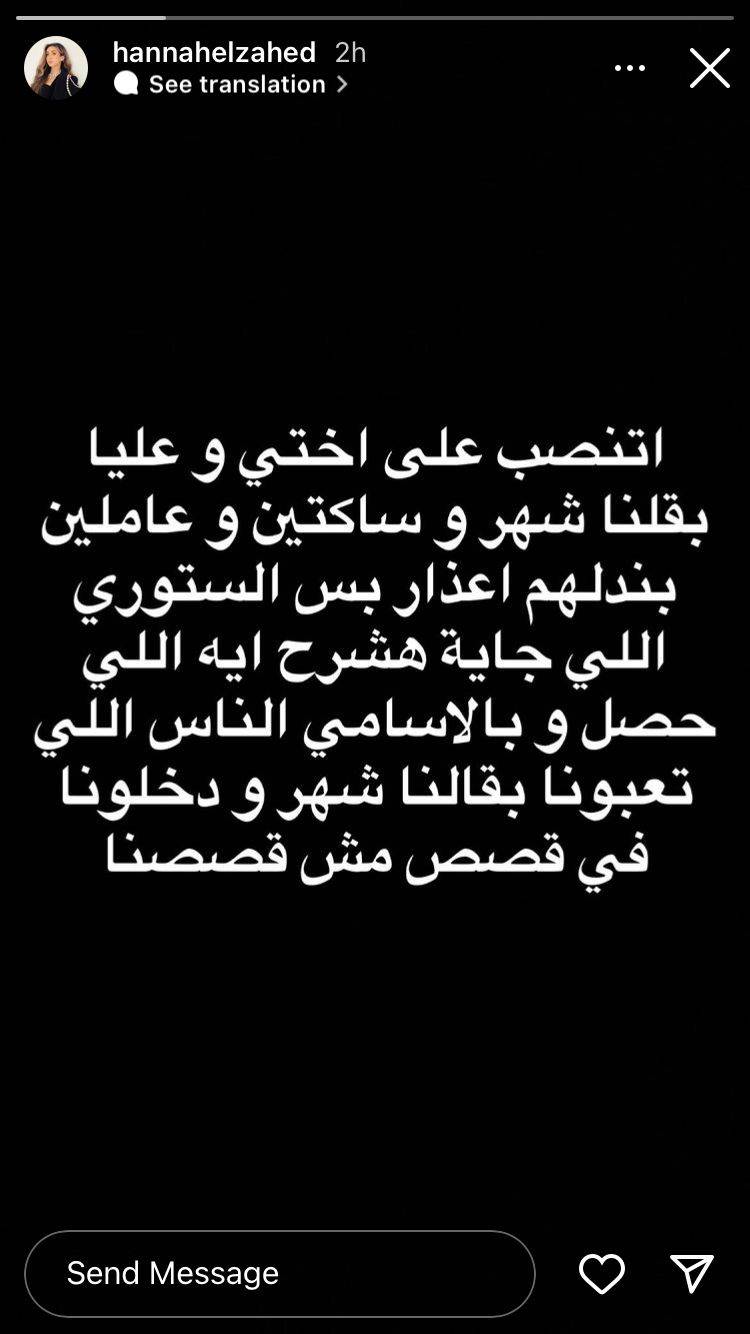The width and height of the screenshot is (750, 1334).
Task: Focus the Send Message field
Action: (280, 1273)
